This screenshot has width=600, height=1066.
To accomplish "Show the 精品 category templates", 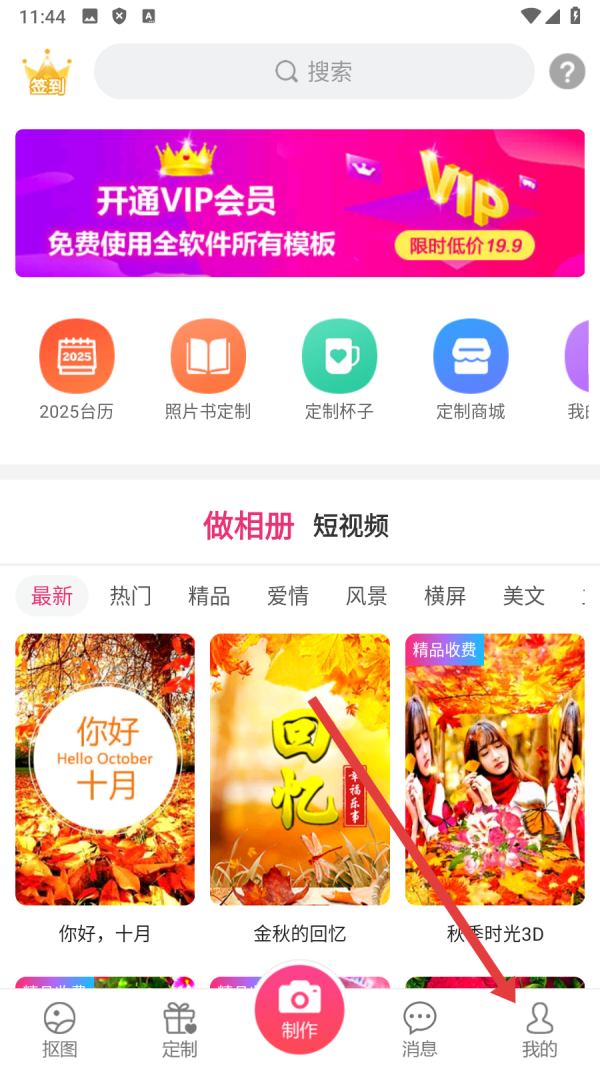I will 209,596.
